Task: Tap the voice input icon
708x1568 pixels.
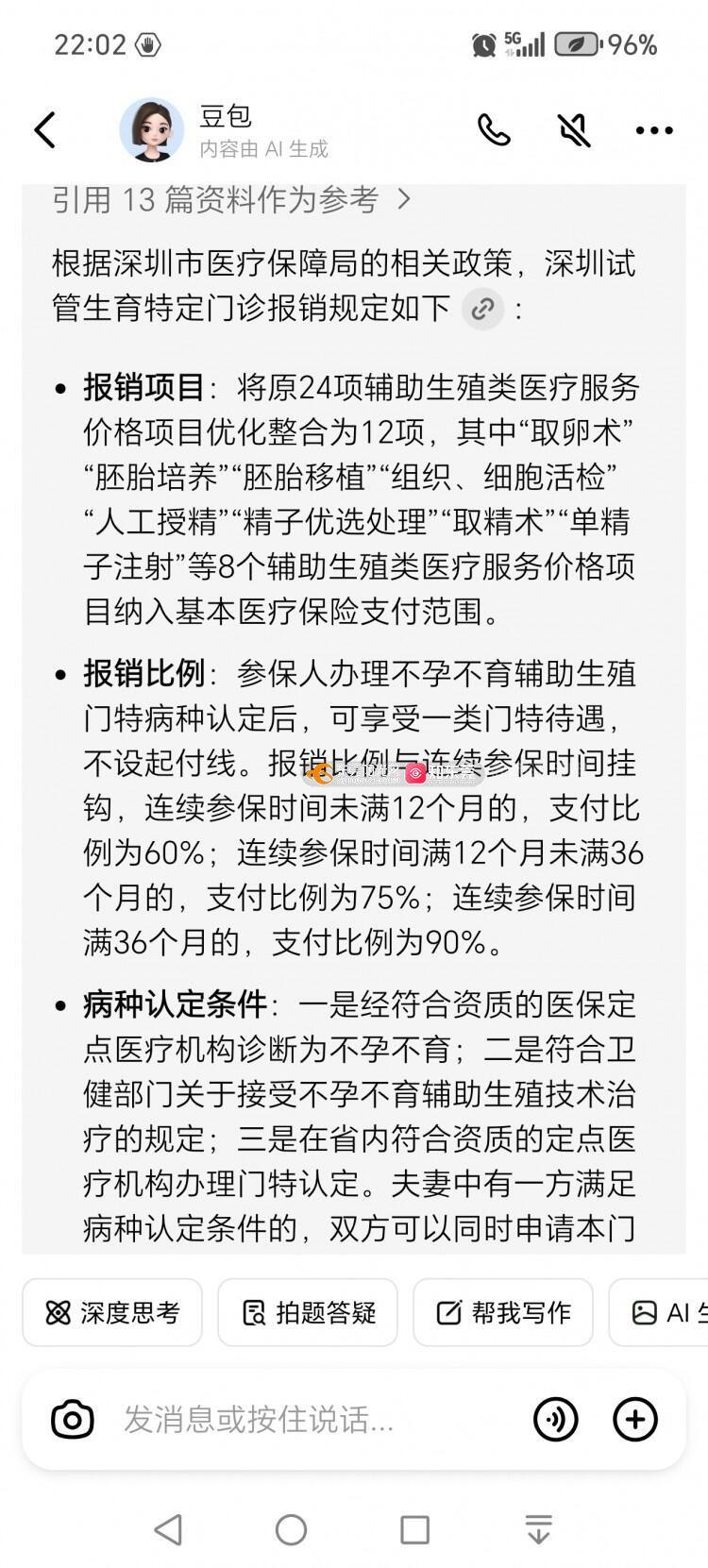Action: click(x=556, y=1419)
